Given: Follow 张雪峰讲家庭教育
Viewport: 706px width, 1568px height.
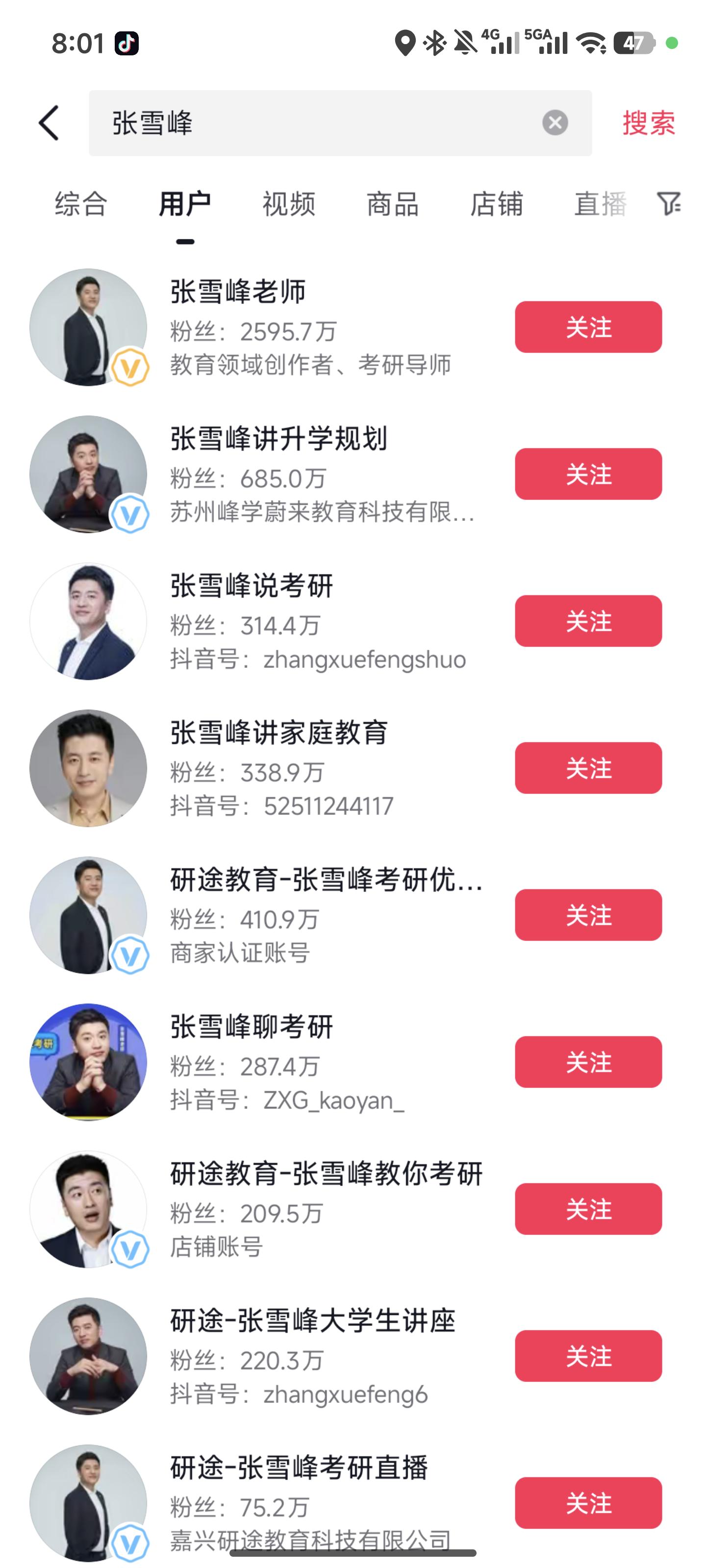Looking at the screenshot, I should (588, 768).
